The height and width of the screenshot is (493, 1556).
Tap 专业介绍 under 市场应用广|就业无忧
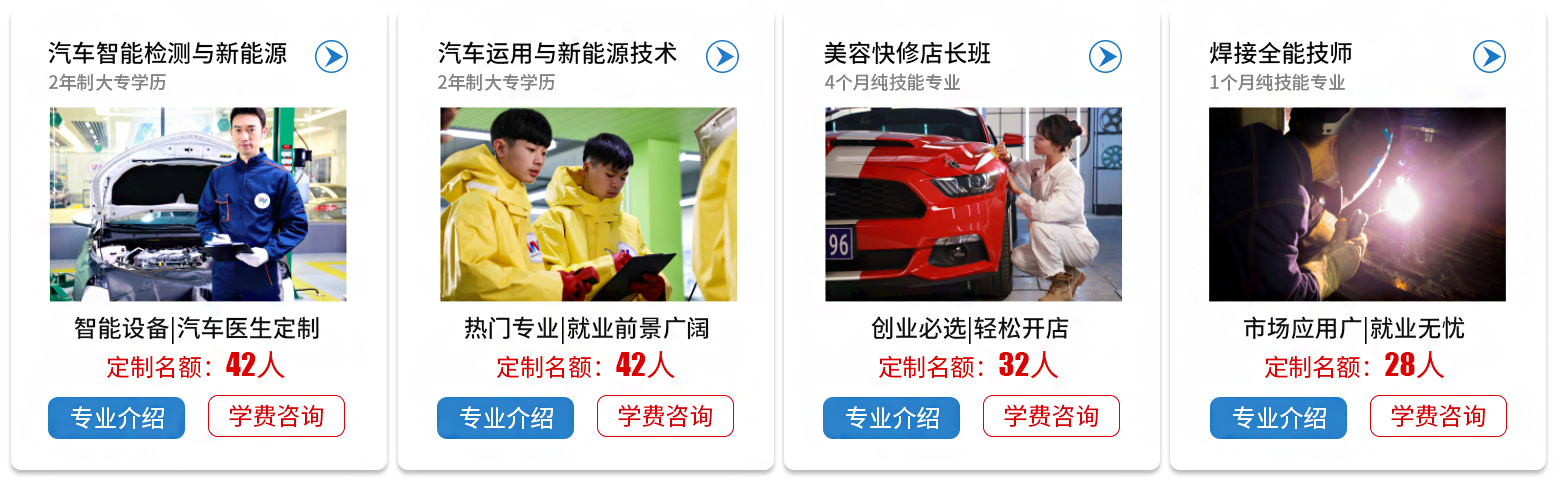coord(1278,418)
